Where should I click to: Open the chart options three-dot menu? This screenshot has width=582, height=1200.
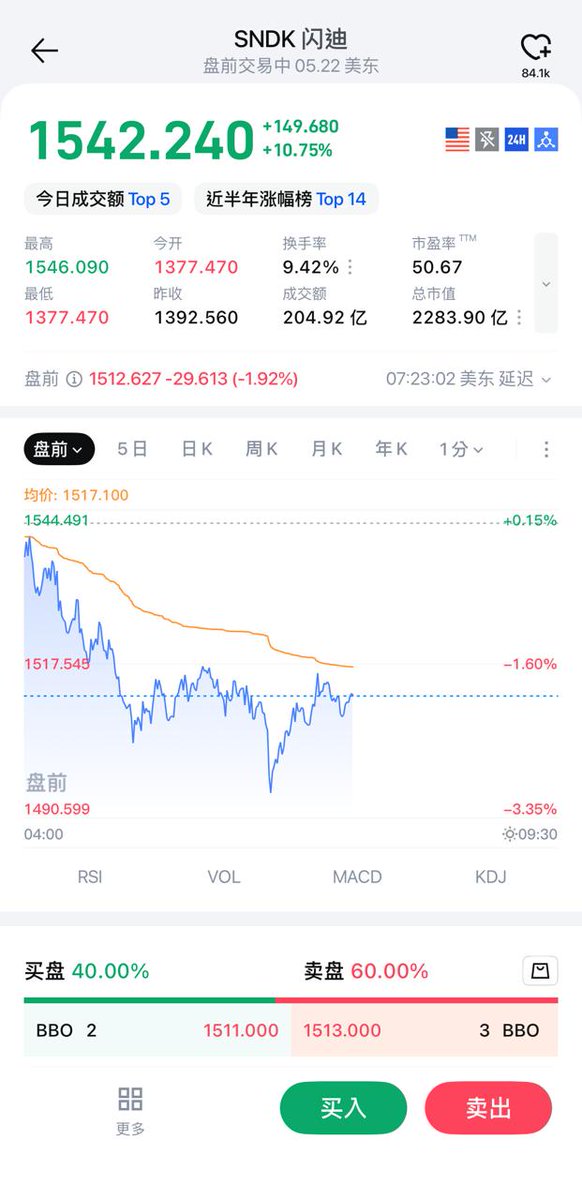[546, 449]
